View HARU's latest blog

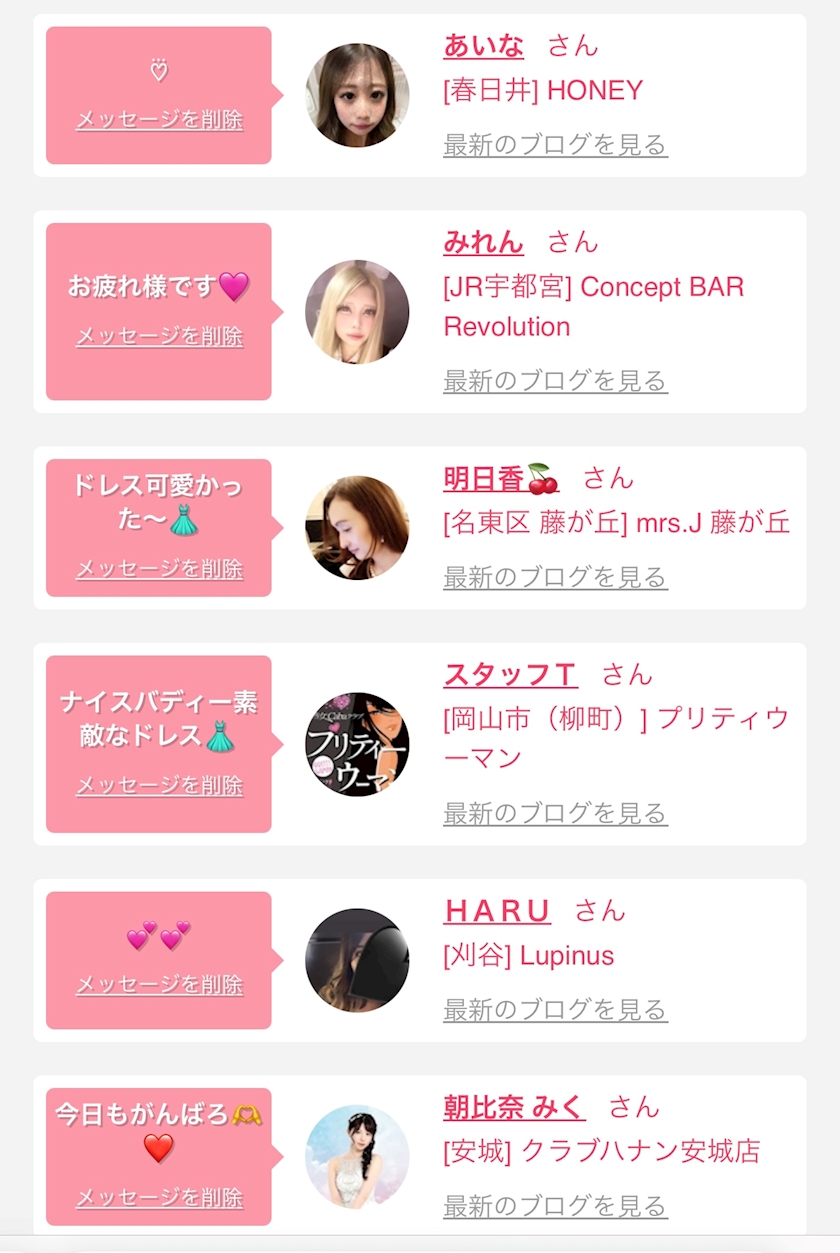click(x=555, y=1009)
